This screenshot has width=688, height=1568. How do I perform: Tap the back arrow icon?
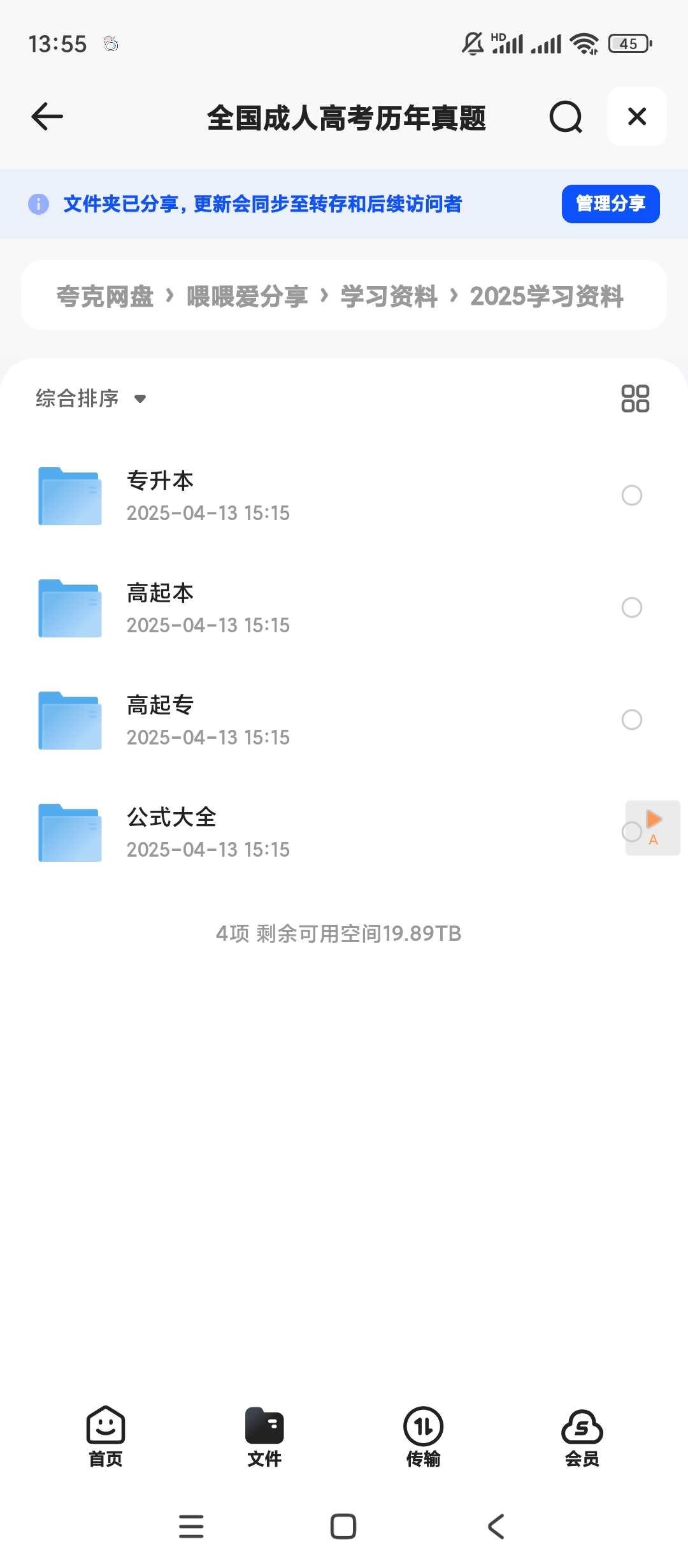pos(46,117)
